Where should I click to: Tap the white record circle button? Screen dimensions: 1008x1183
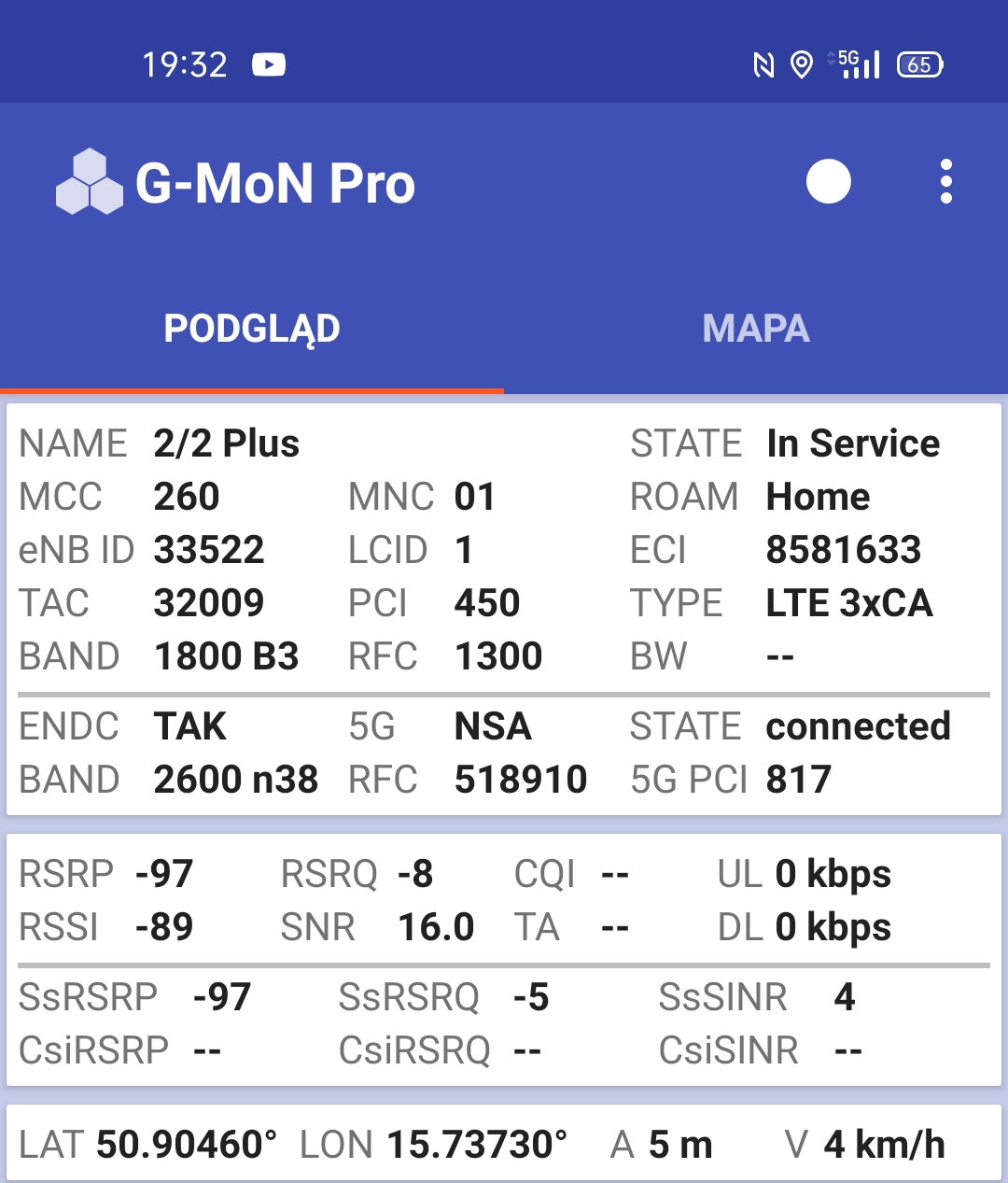click(x=828, y=181)
